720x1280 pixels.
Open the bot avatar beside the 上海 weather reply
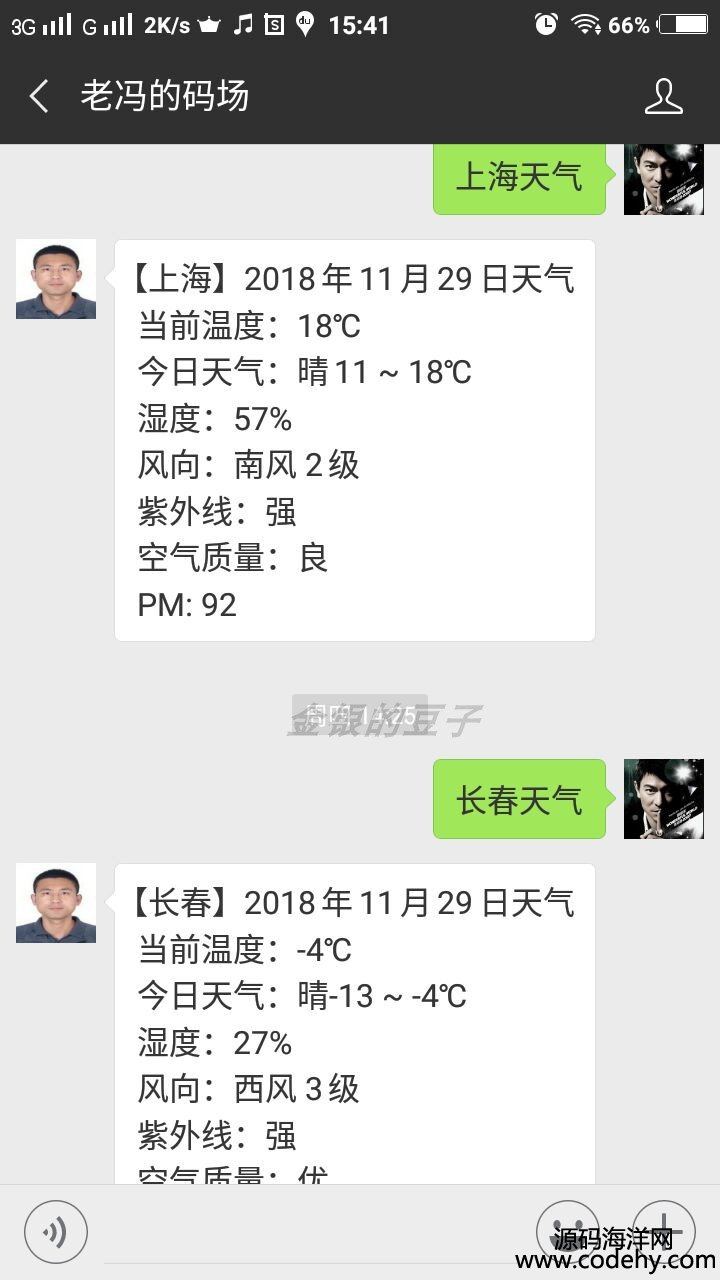[56, 279]
